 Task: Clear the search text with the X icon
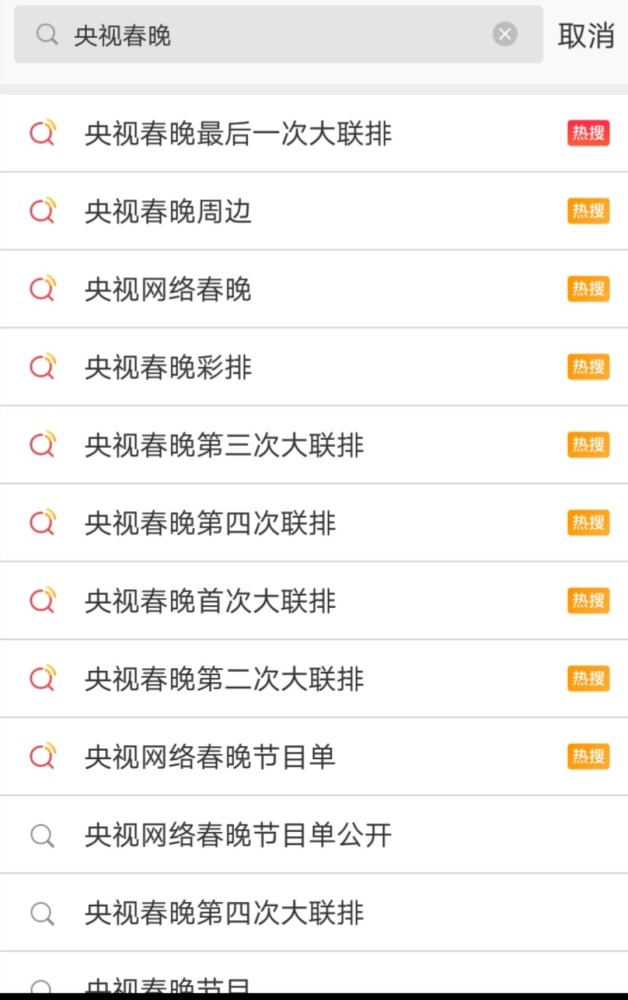click(x=505, y=35)
